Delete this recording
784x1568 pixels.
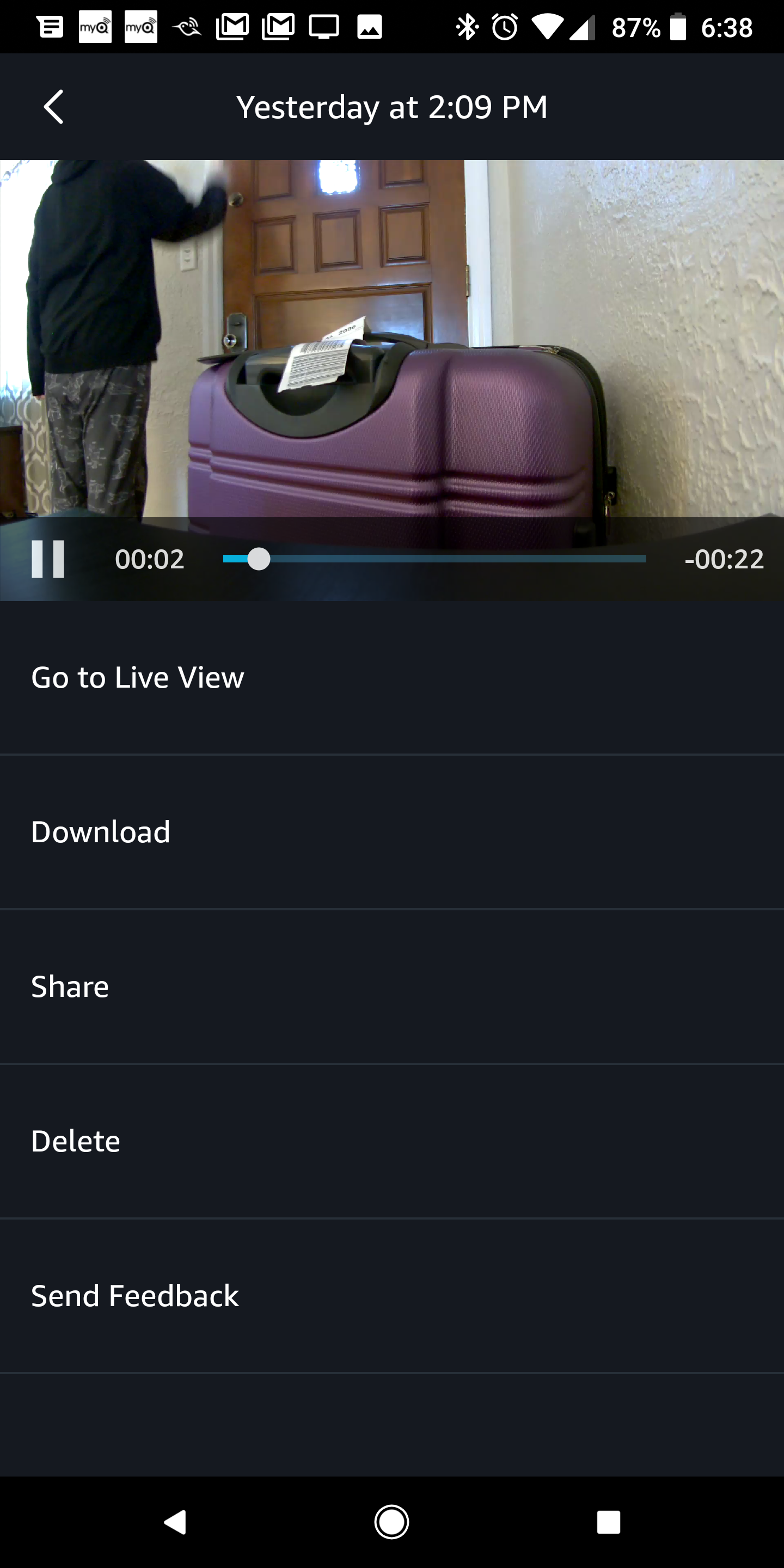(x=76, y=1141)
